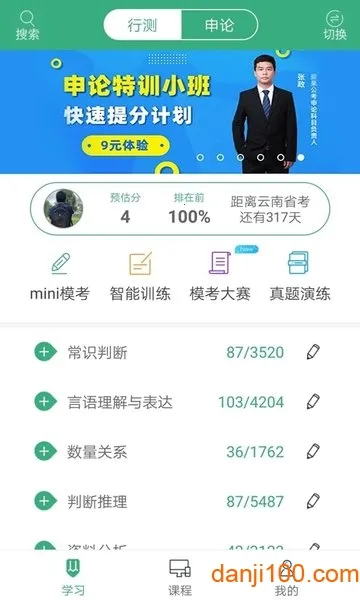Open the 我的 tab
Screen dimensions: 360x600
(287, 577)
